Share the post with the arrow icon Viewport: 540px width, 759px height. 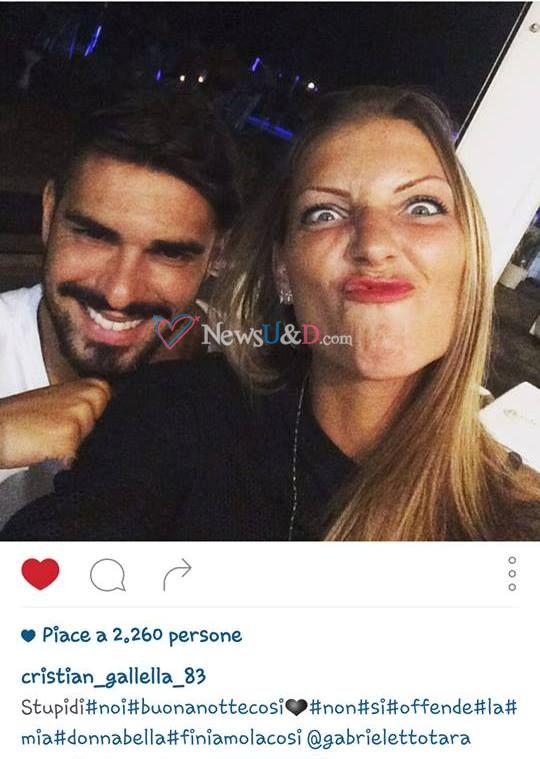[x=177, y=574]
